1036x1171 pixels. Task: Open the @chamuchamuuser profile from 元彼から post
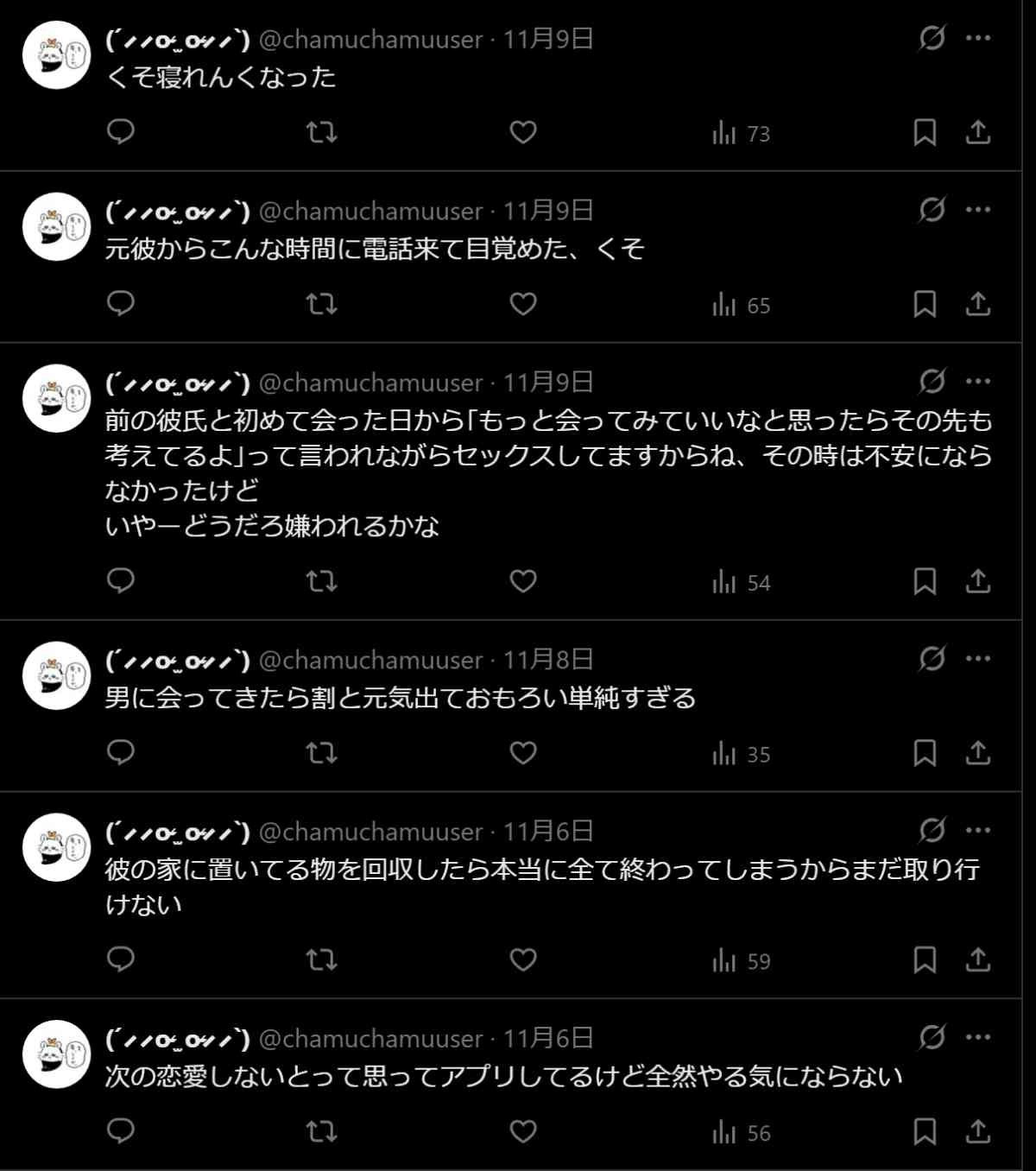pyautogui.click(x=370, y=212)
